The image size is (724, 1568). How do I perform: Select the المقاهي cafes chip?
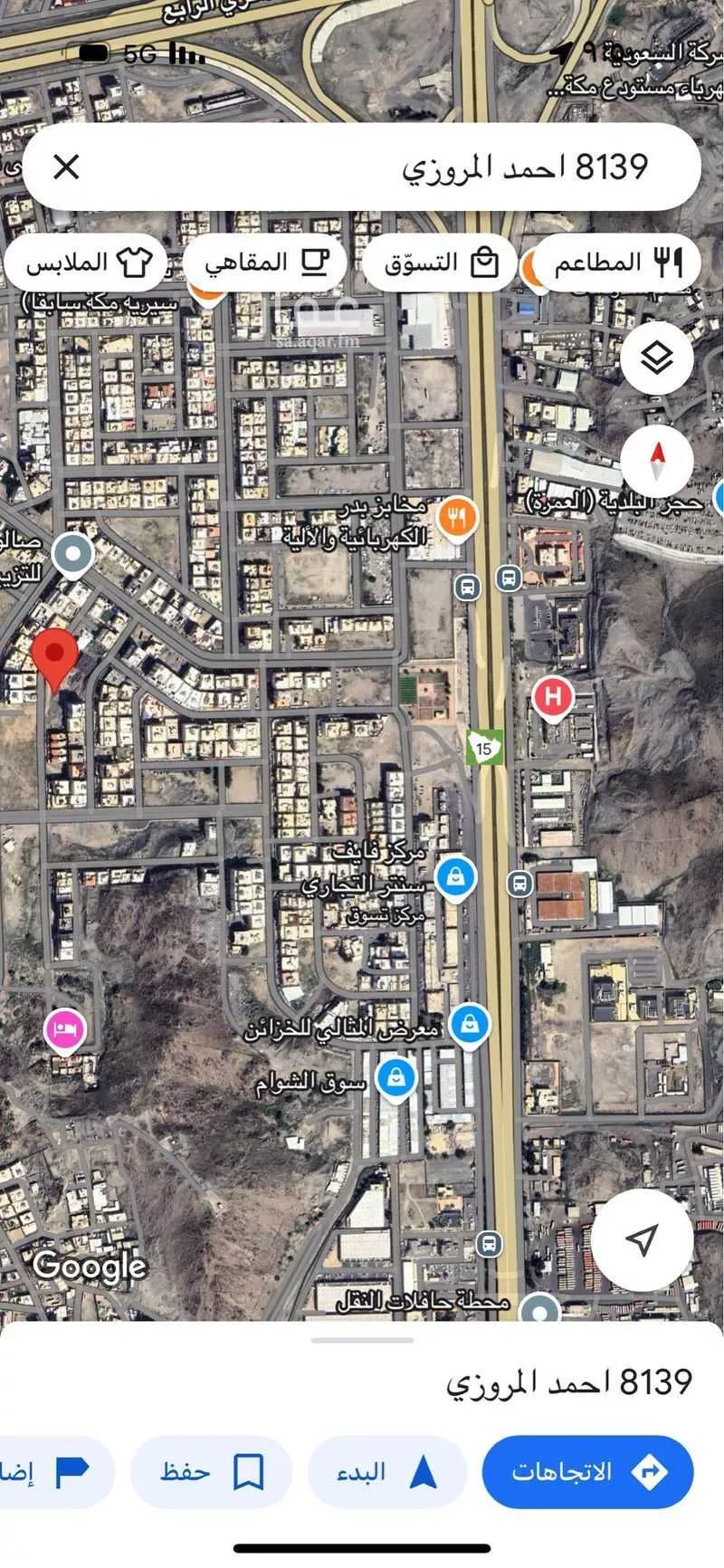click(x=265, y=263)
